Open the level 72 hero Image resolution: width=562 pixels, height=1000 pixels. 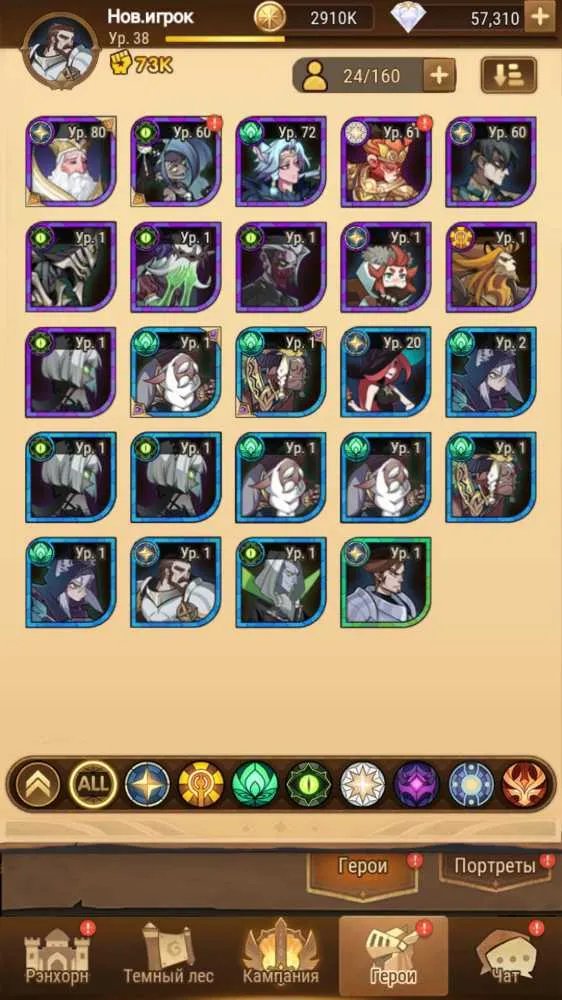[281, 161]
